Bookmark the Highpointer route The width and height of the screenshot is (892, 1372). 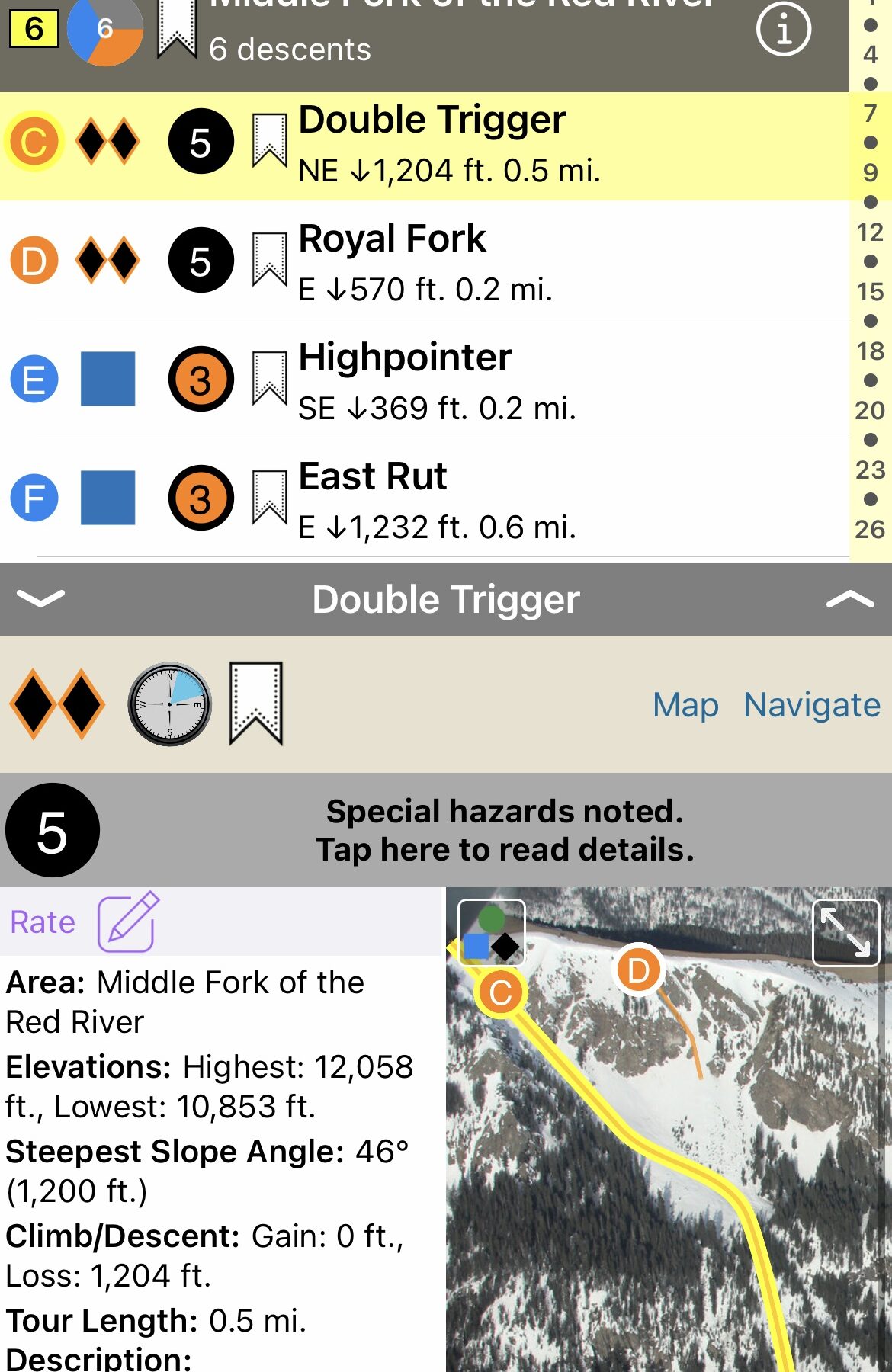(269, 379)
